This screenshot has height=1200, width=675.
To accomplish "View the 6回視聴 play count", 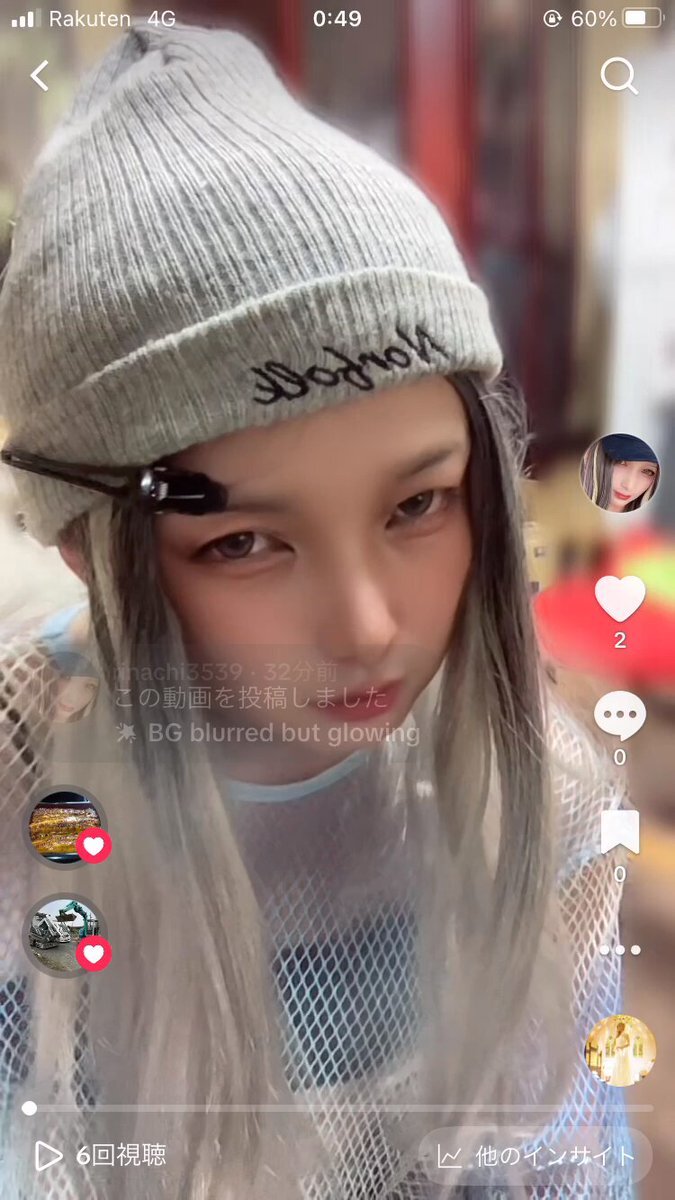I will coord(100,1156).
